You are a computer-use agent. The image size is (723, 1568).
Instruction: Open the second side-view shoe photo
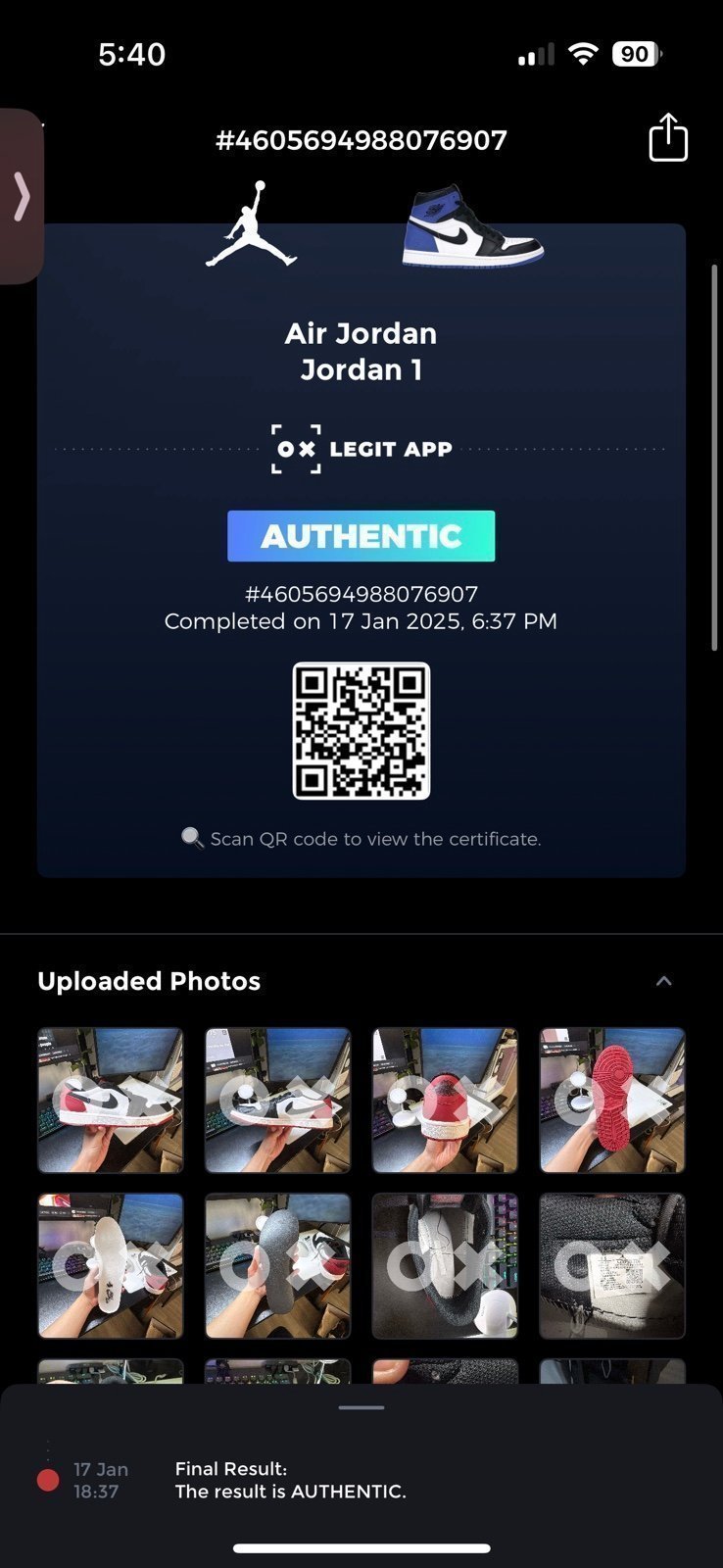pyautogui.click(x=278, y=1100)
